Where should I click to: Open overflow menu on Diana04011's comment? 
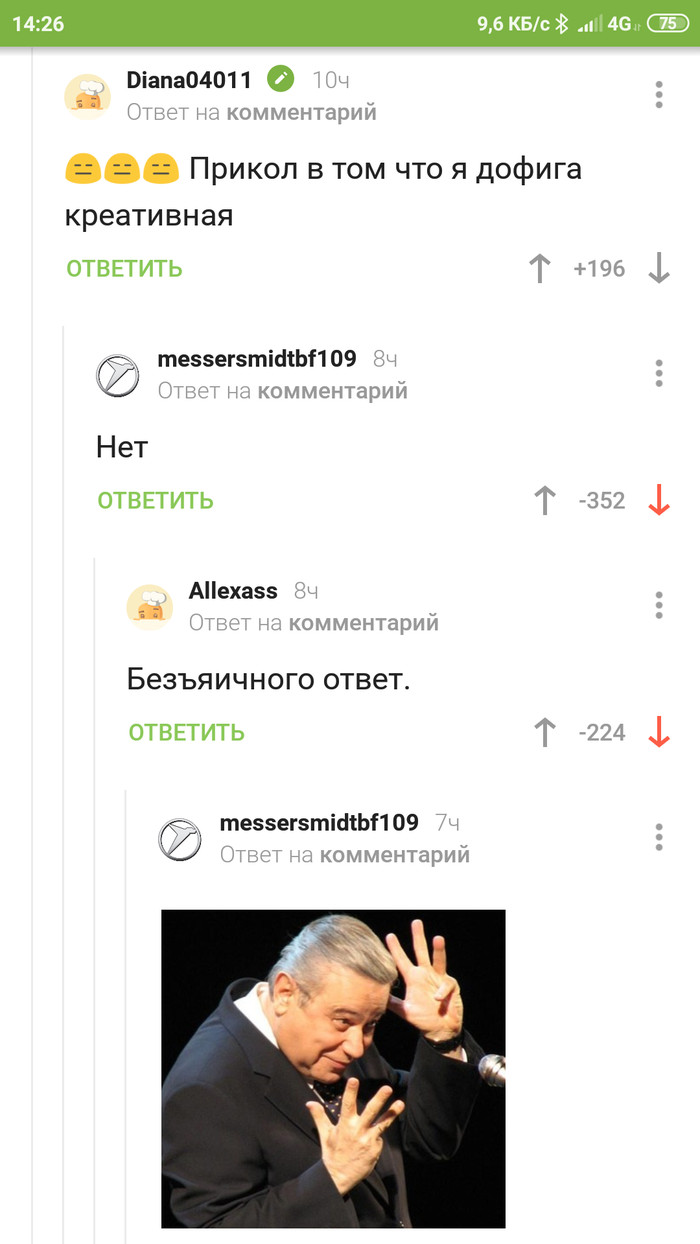click(x=658, y=95)
